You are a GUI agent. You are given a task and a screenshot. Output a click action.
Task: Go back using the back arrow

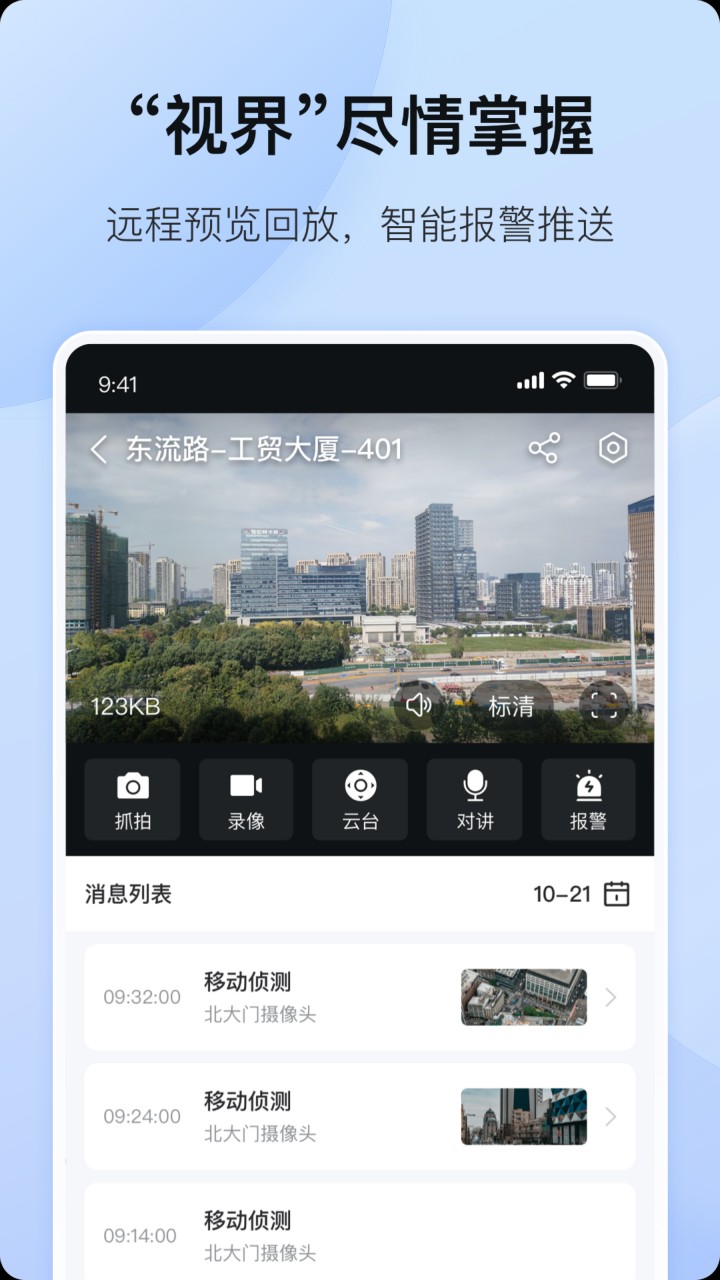(97, 450)
